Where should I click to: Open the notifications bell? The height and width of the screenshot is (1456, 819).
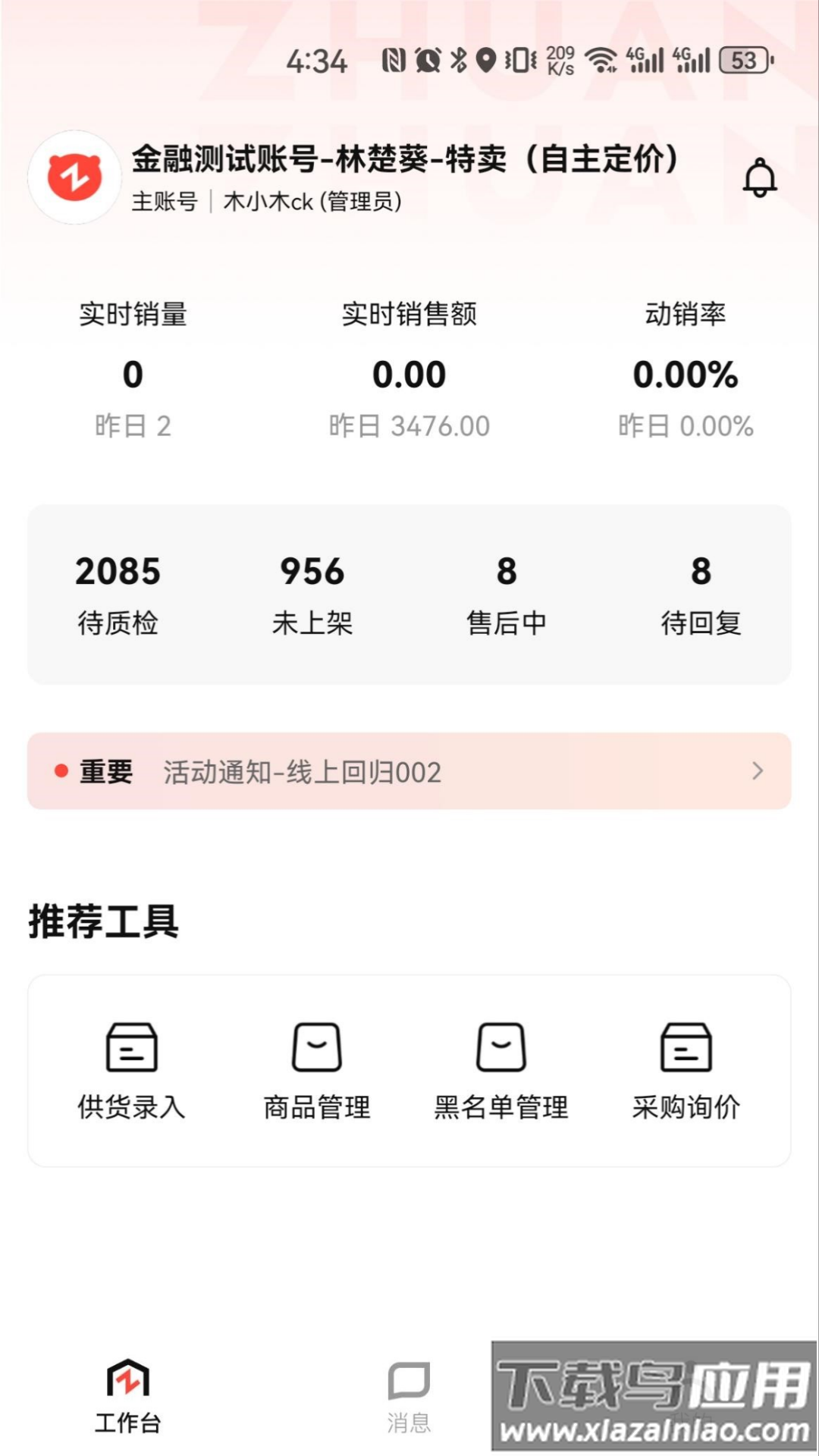(x=759, y=178)
